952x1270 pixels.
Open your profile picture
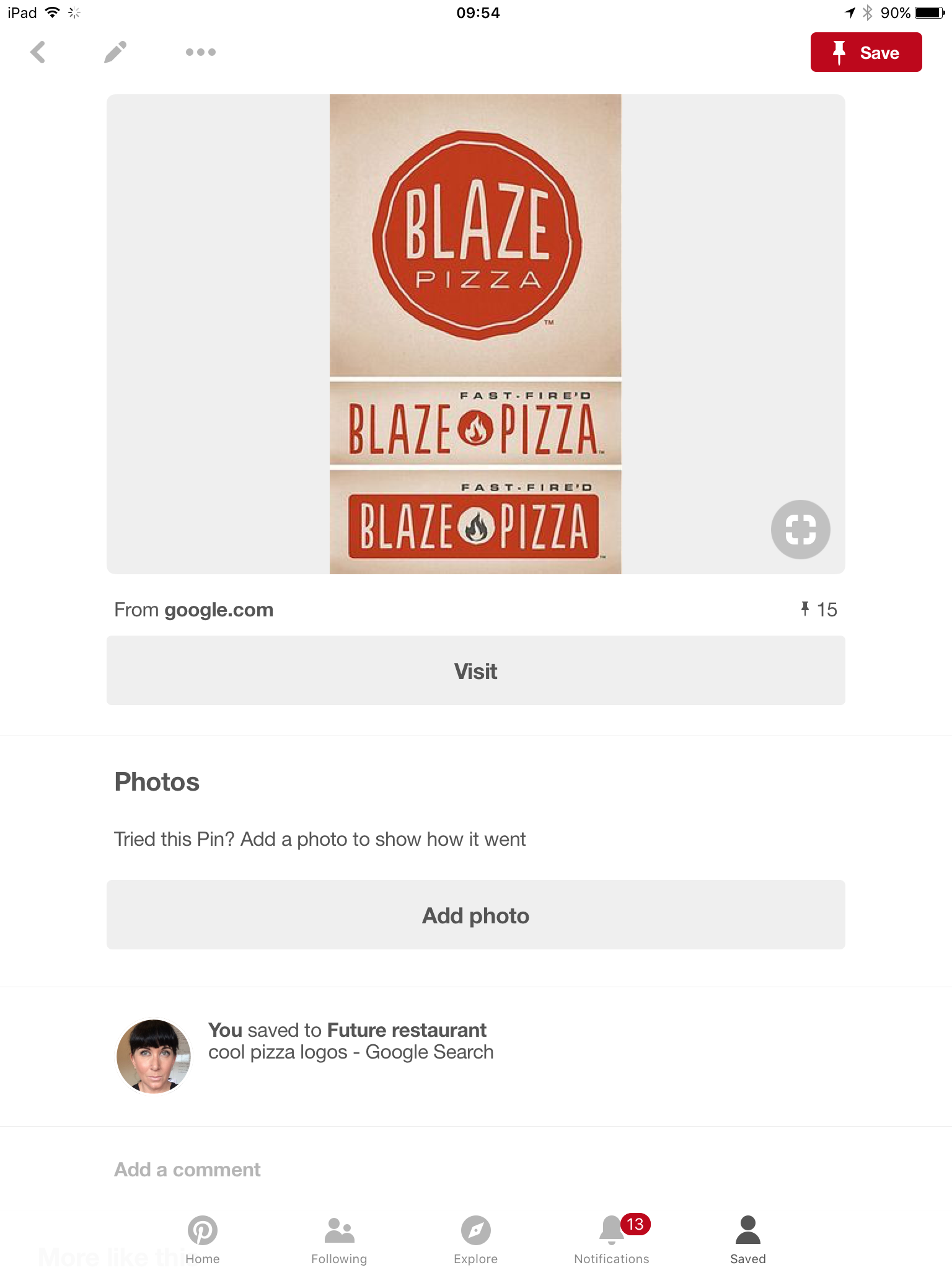154,1056
